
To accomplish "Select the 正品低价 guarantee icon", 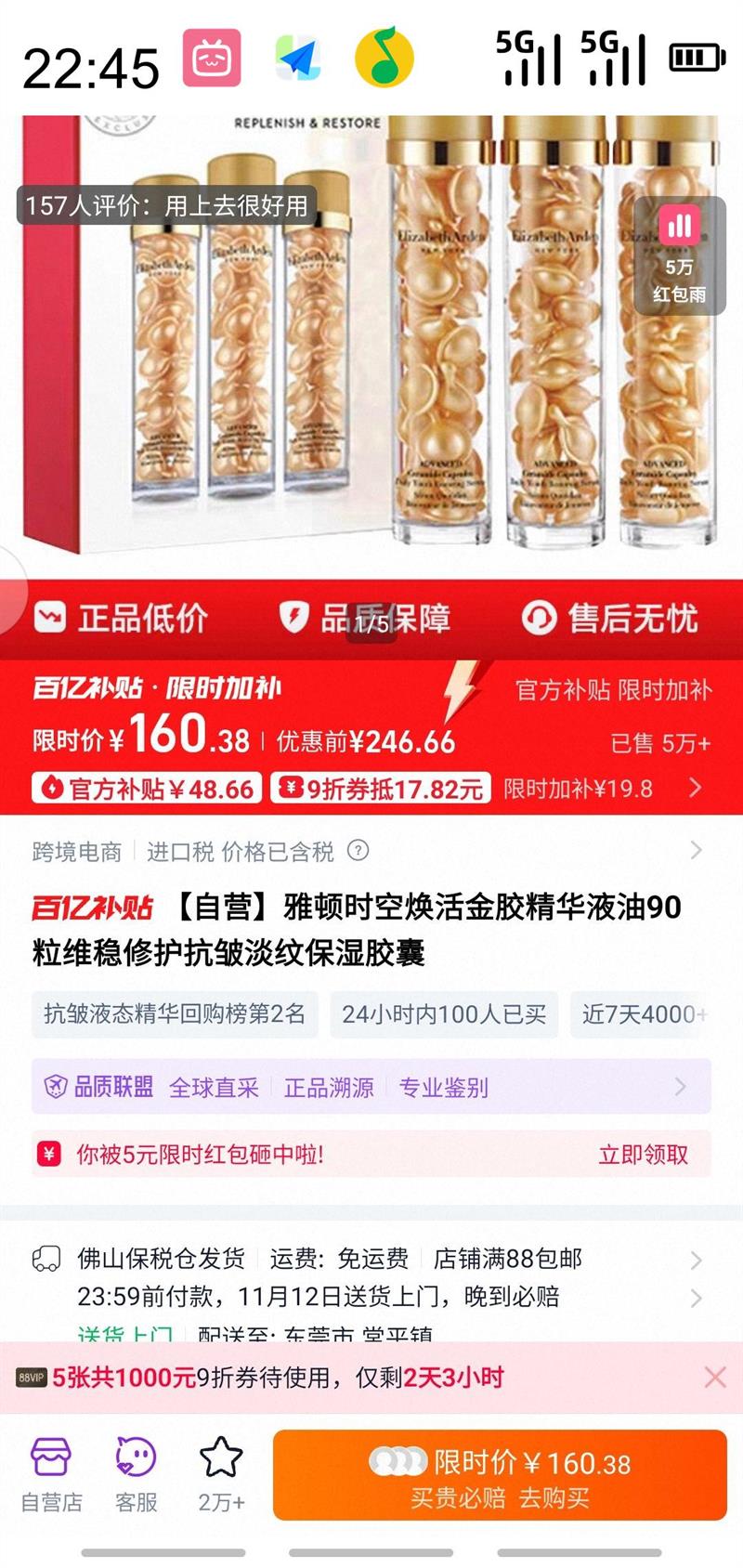I will pyautogui.click(x=51, y=617).
